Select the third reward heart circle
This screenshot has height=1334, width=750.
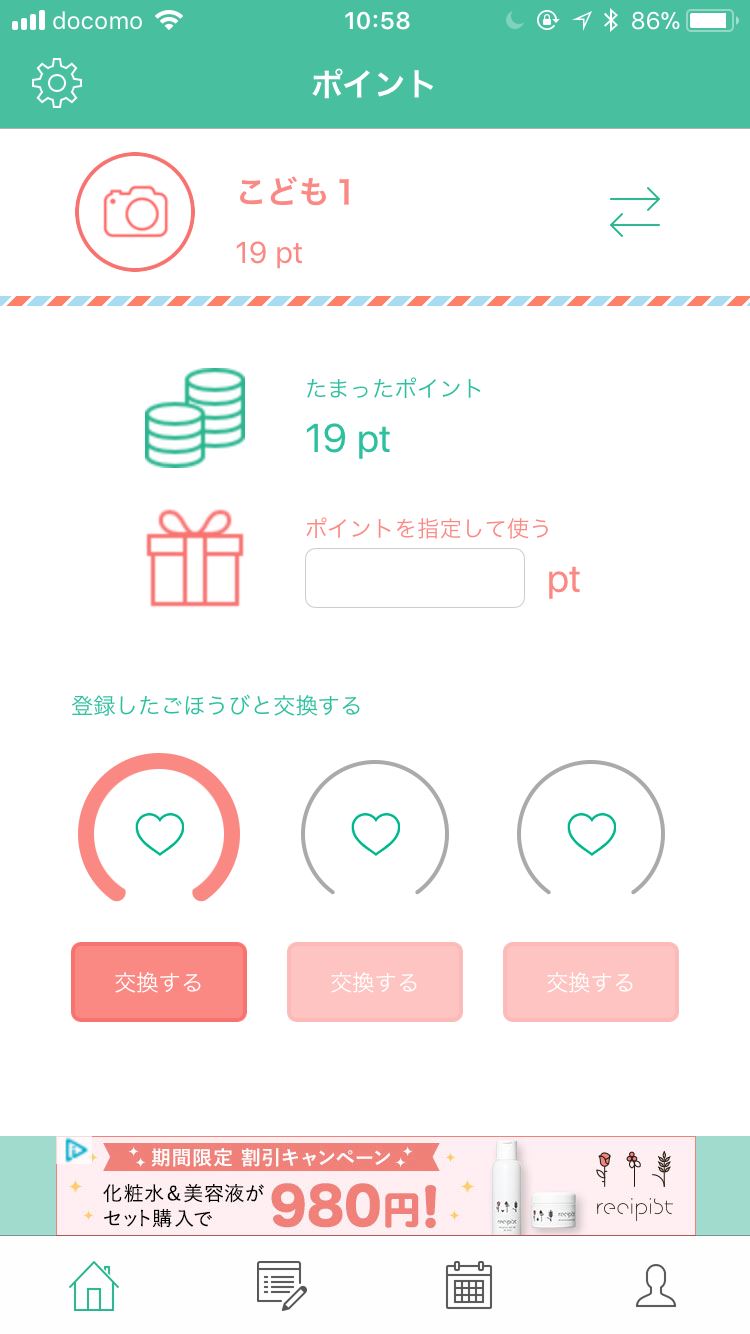591,832
